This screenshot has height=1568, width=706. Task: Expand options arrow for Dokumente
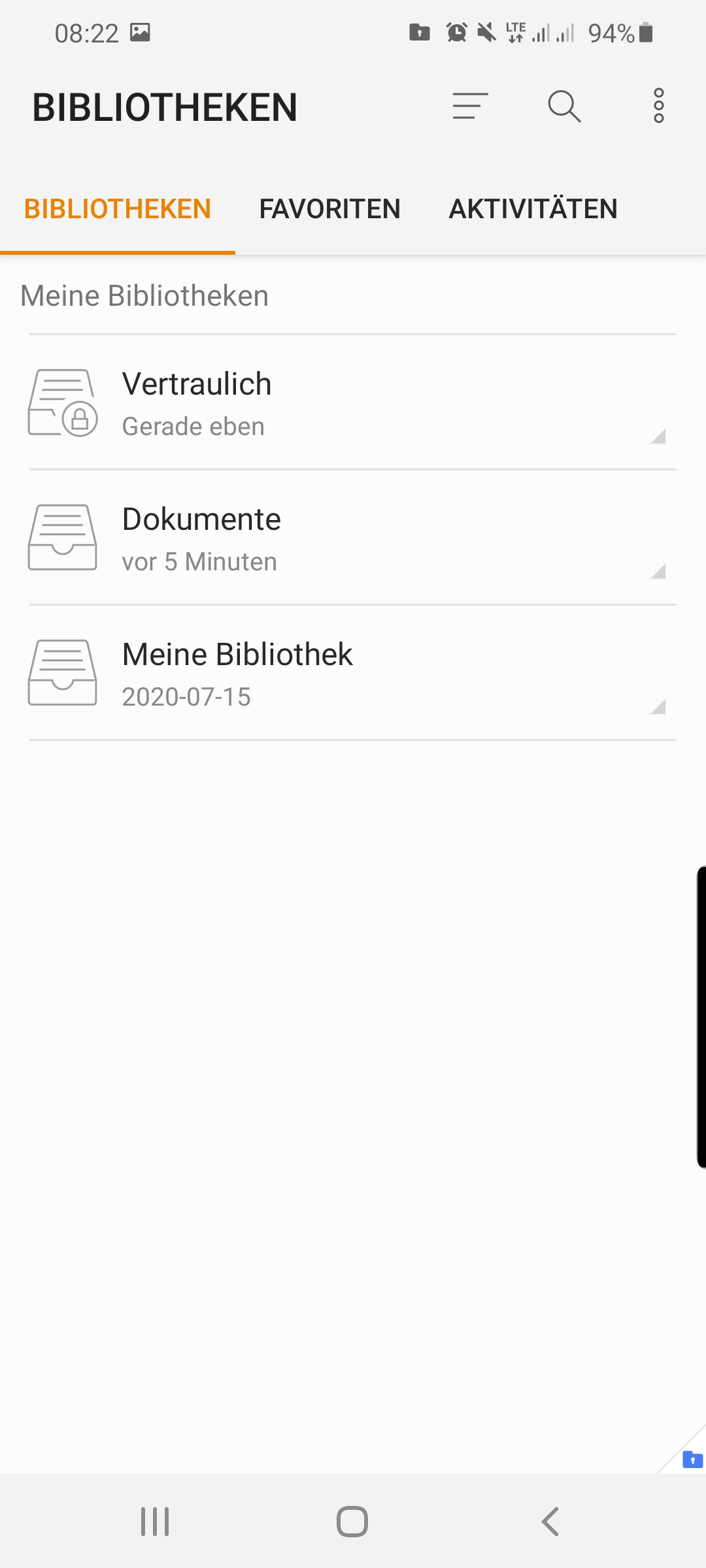tap(658, 572)
